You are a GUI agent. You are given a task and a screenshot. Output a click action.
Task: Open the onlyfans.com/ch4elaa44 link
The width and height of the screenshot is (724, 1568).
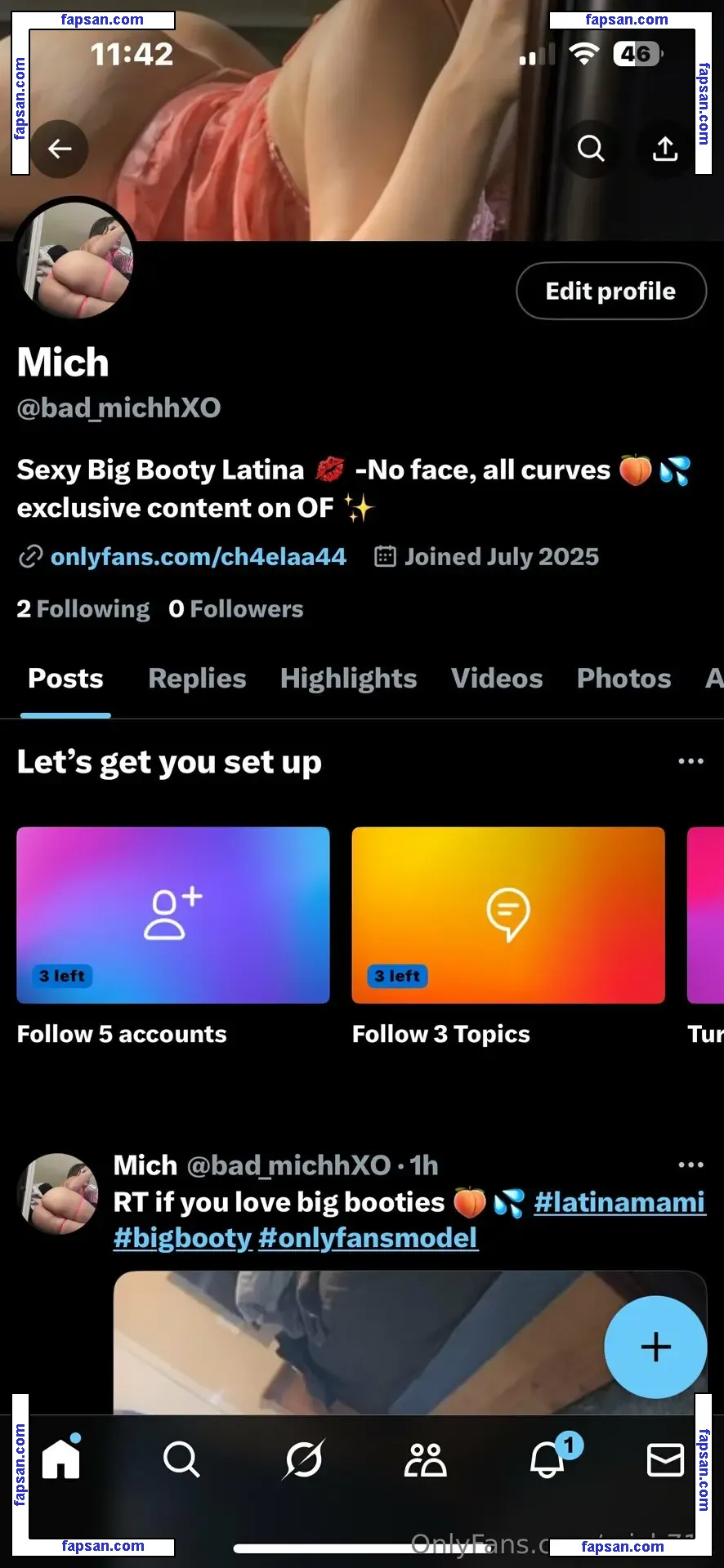click(198, 557)
